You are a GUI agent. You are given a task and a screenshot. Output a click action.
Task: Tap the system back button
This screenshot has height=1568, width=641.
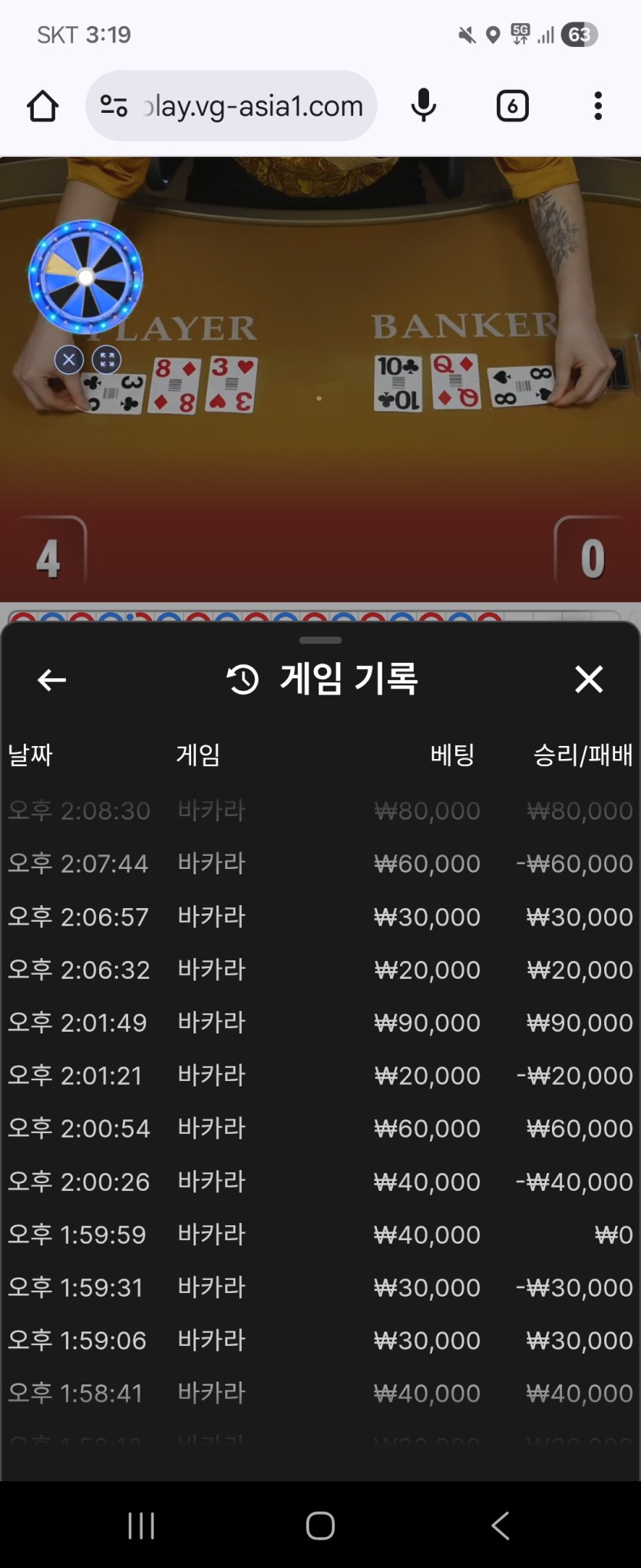point(501,1526)
